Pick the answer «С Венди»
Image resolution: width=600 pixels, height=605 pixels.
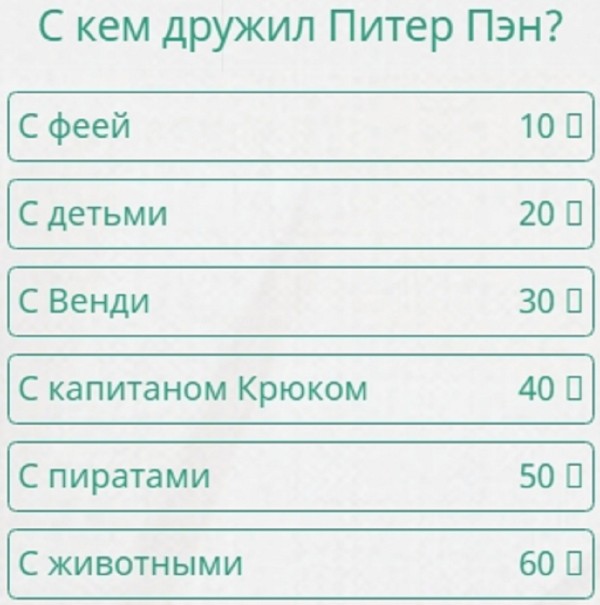coord(299,301)
